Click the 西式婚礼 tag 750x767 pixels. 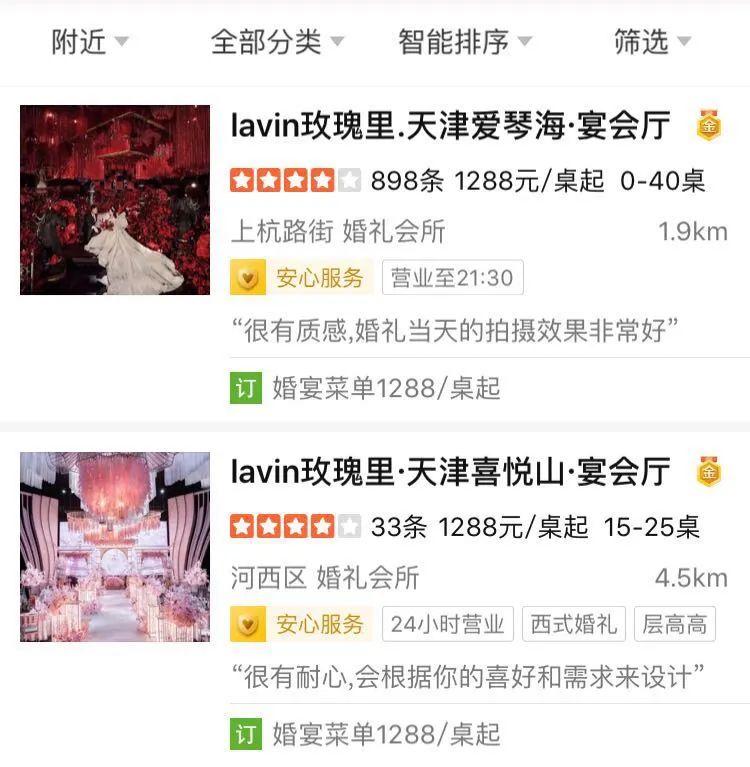575,622
